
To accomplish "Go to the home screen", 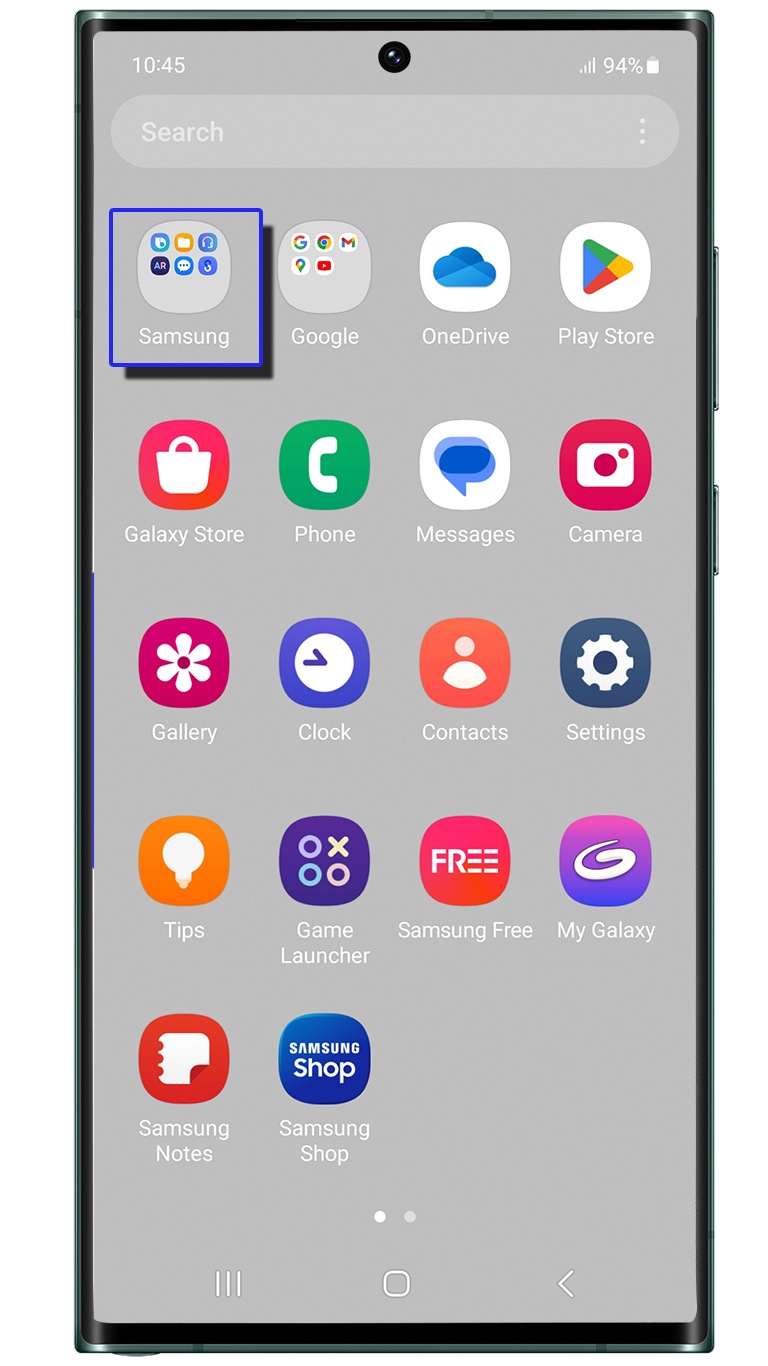I will 397,1283.
